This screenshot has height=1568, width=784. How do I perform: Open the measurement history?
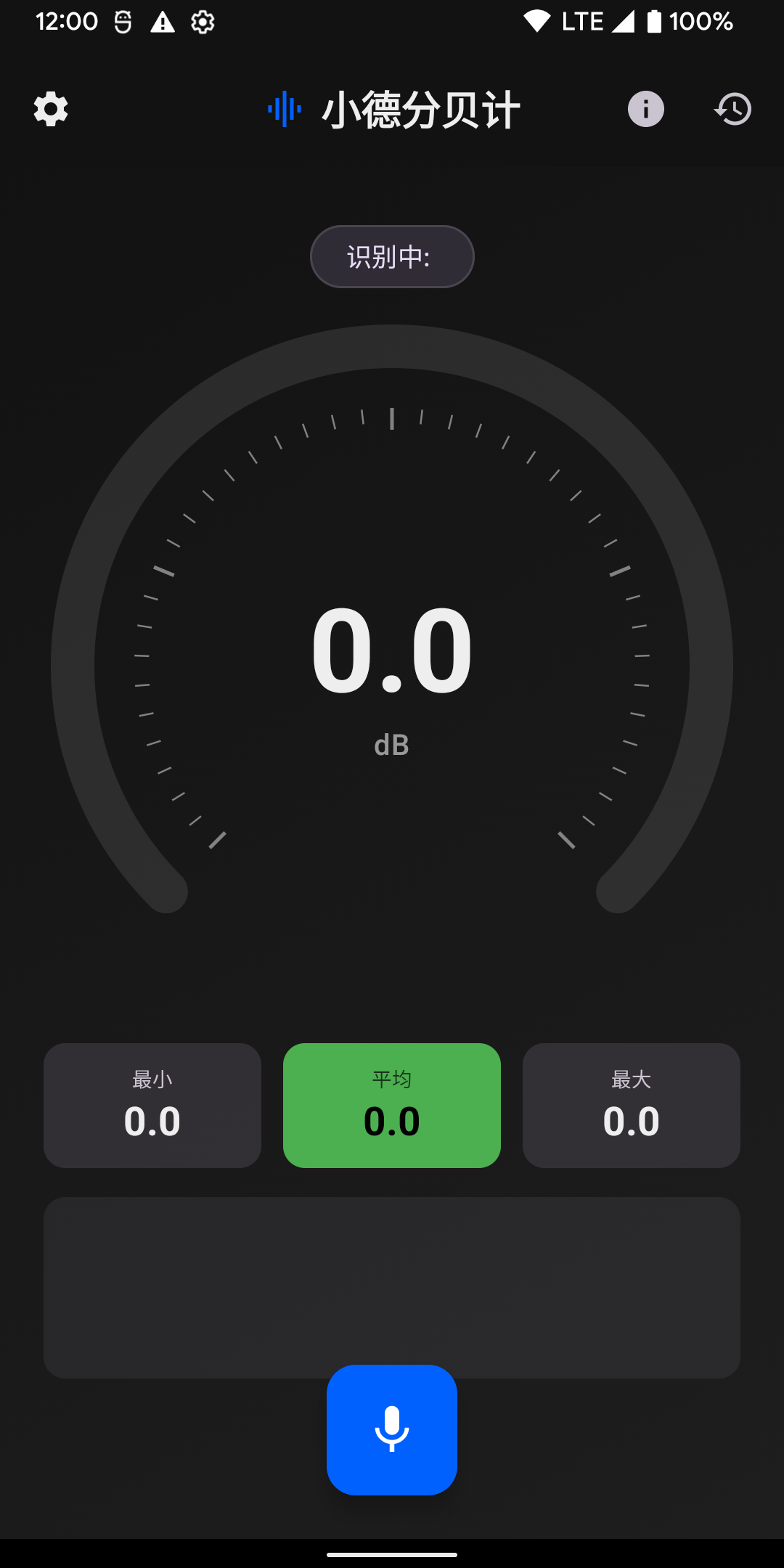(733, 110)
